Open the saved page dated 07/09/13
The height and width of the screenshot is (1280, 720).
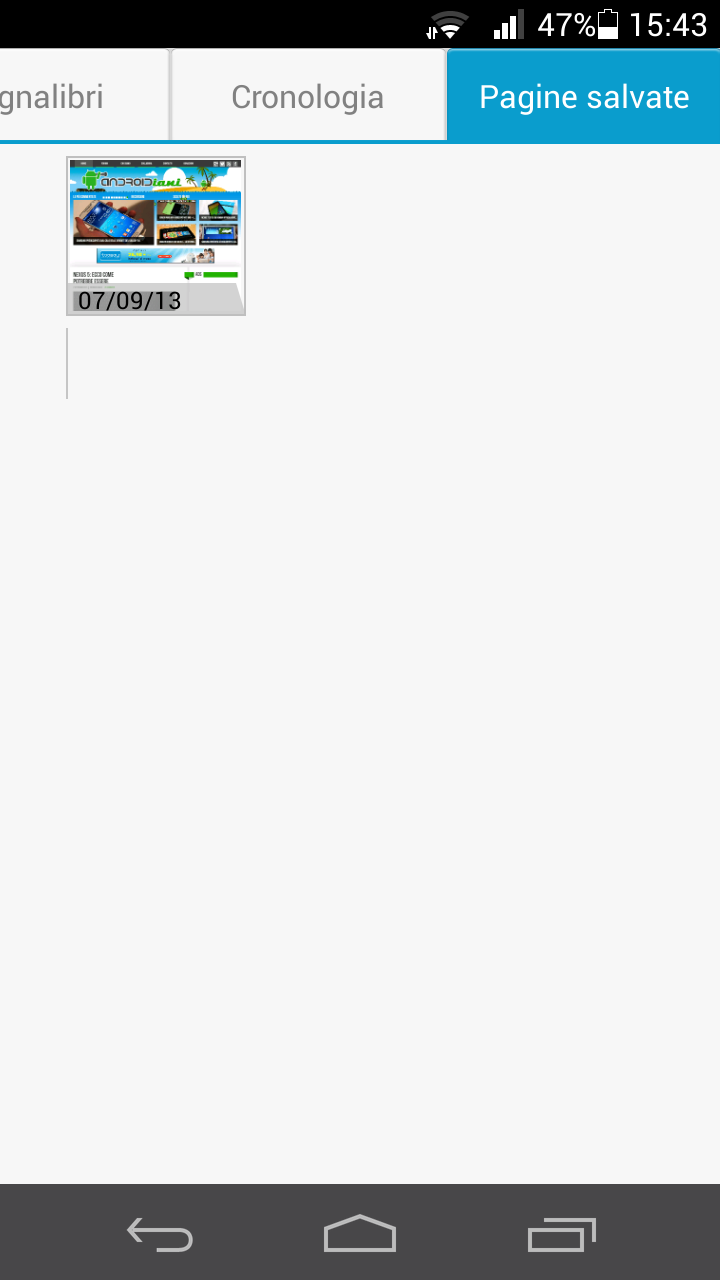coord(156,236)
